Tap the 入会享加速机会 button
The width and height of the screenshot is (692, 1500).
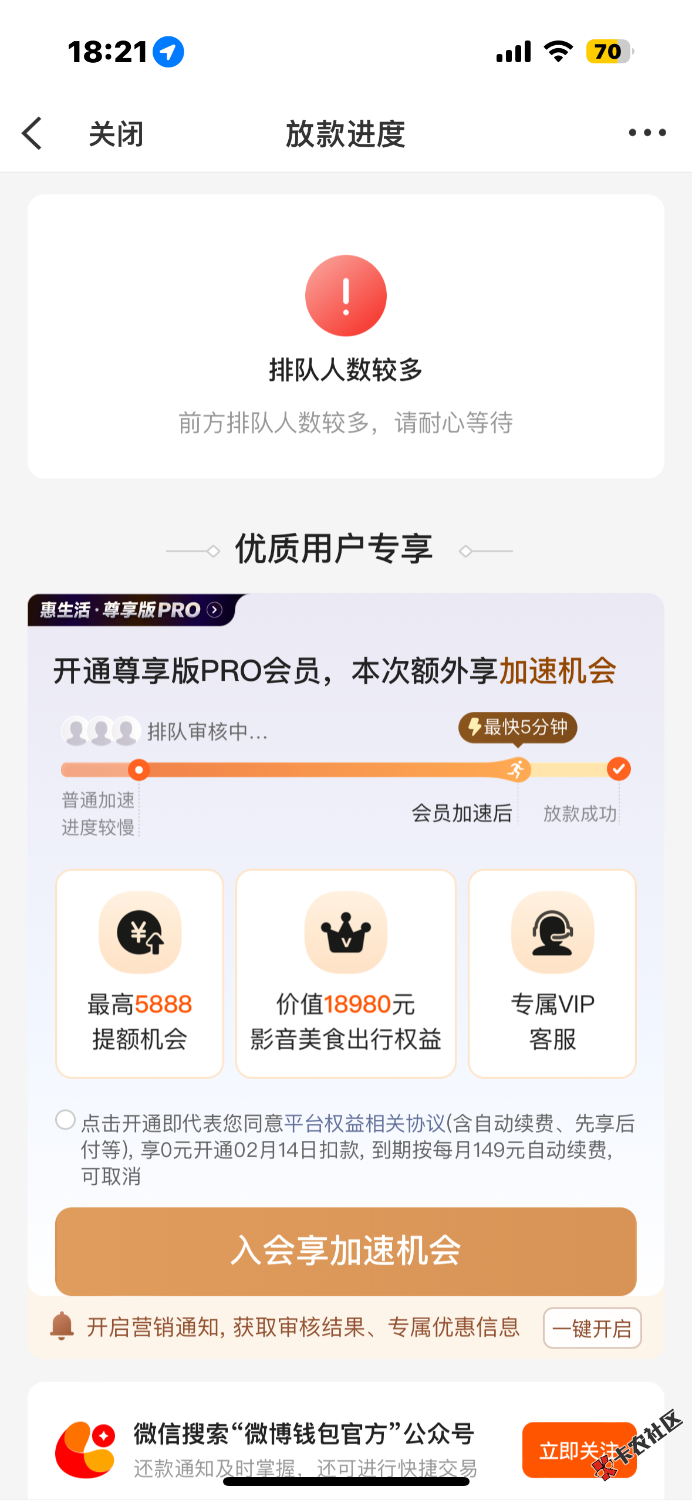346,1250
